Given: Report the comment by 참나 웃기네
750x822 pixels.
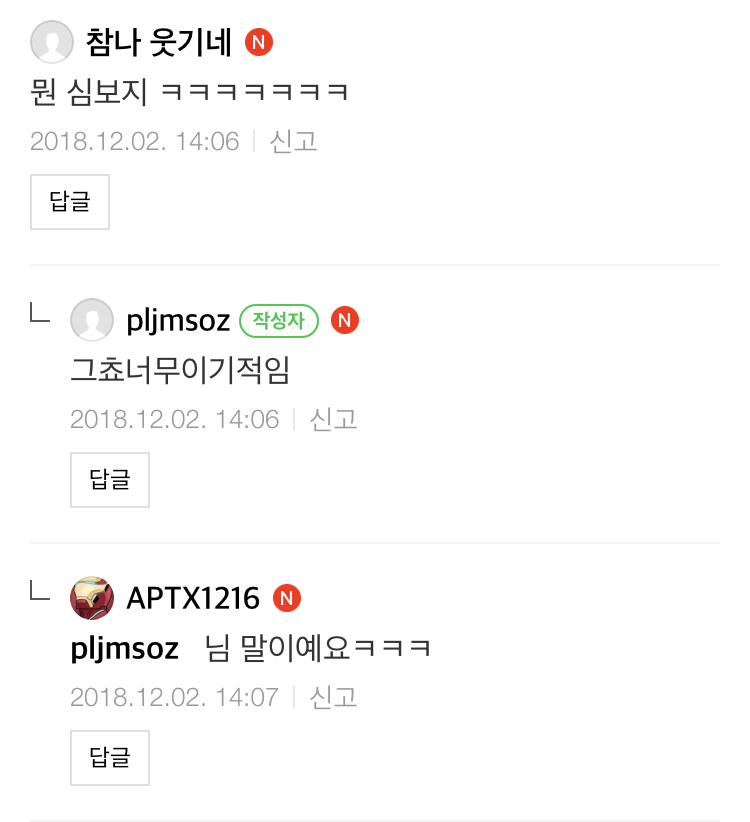Looking at the screenshot, I should 293,141.
